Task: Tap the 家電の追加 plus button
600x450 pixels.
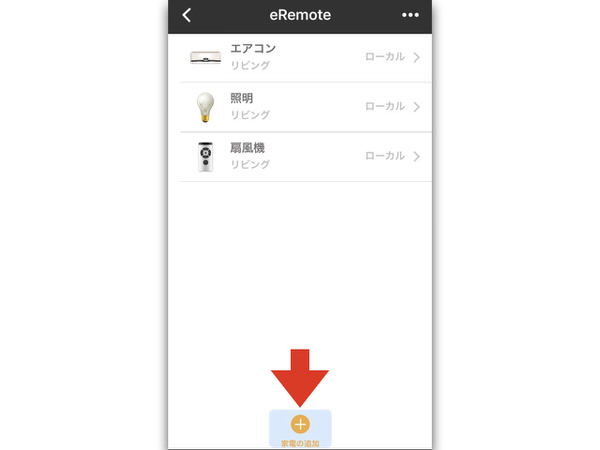Action: tap(300, 425)
